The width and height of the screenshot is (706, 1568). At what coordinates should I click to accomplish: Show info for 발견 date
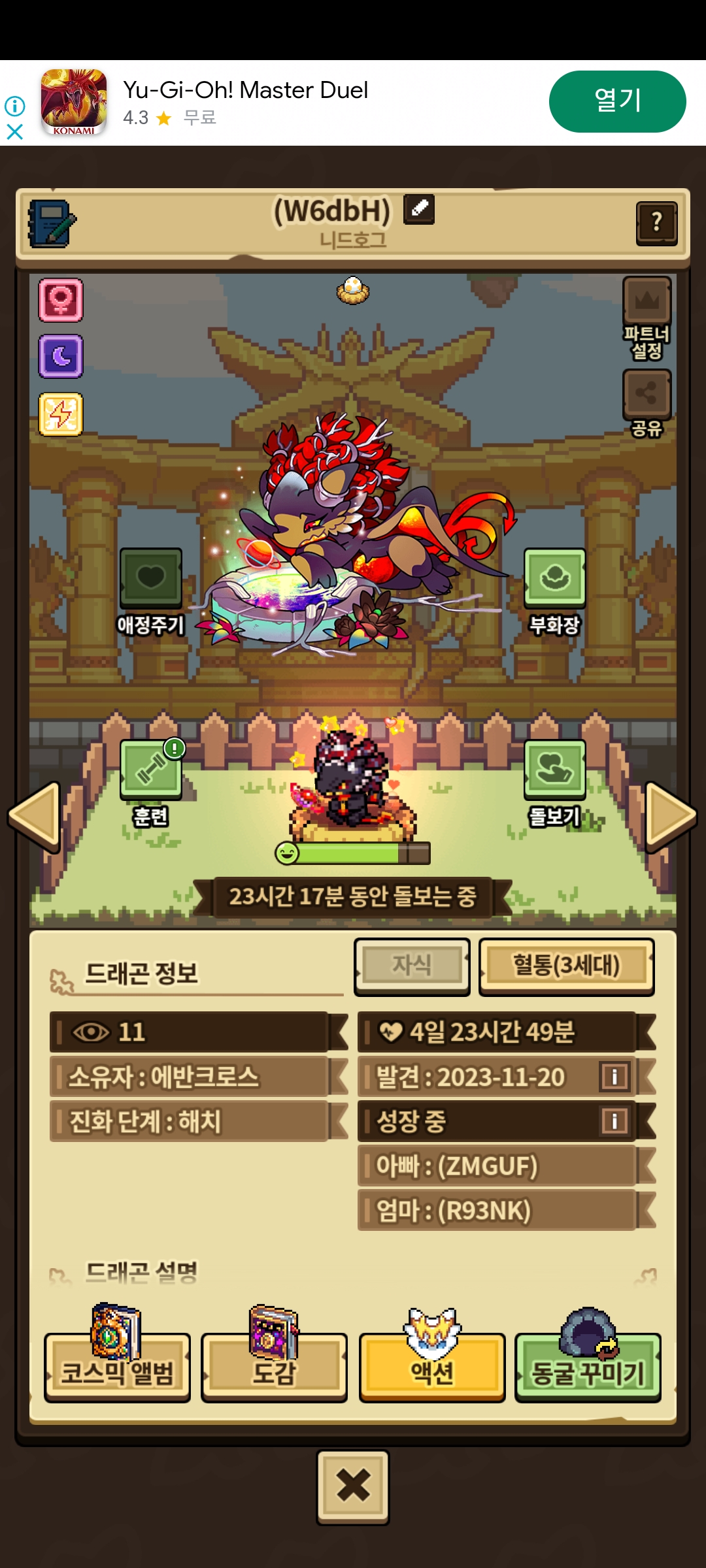pos(614,1077)
